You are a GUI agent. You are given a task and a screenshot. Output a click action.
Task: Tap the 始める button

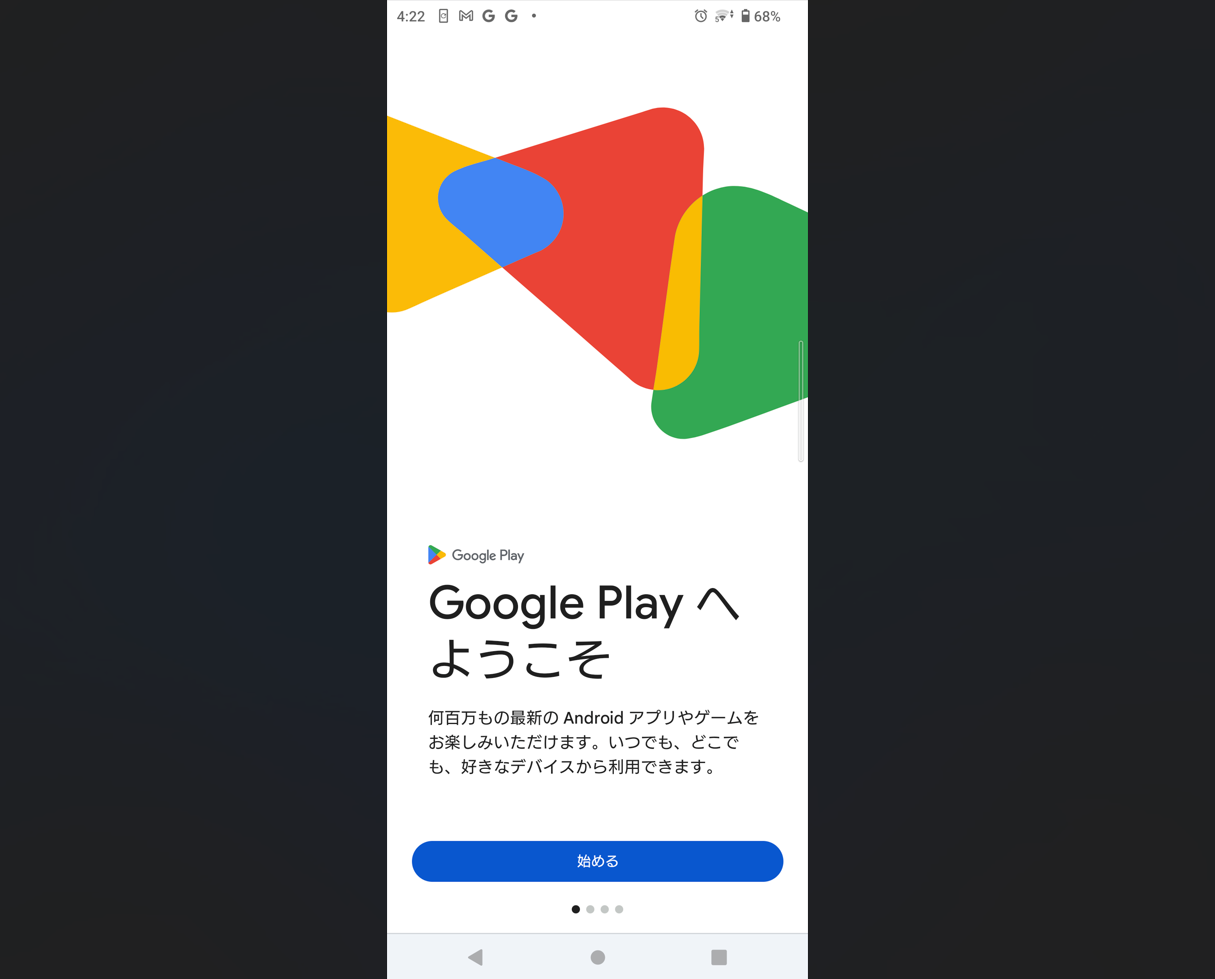597,861
